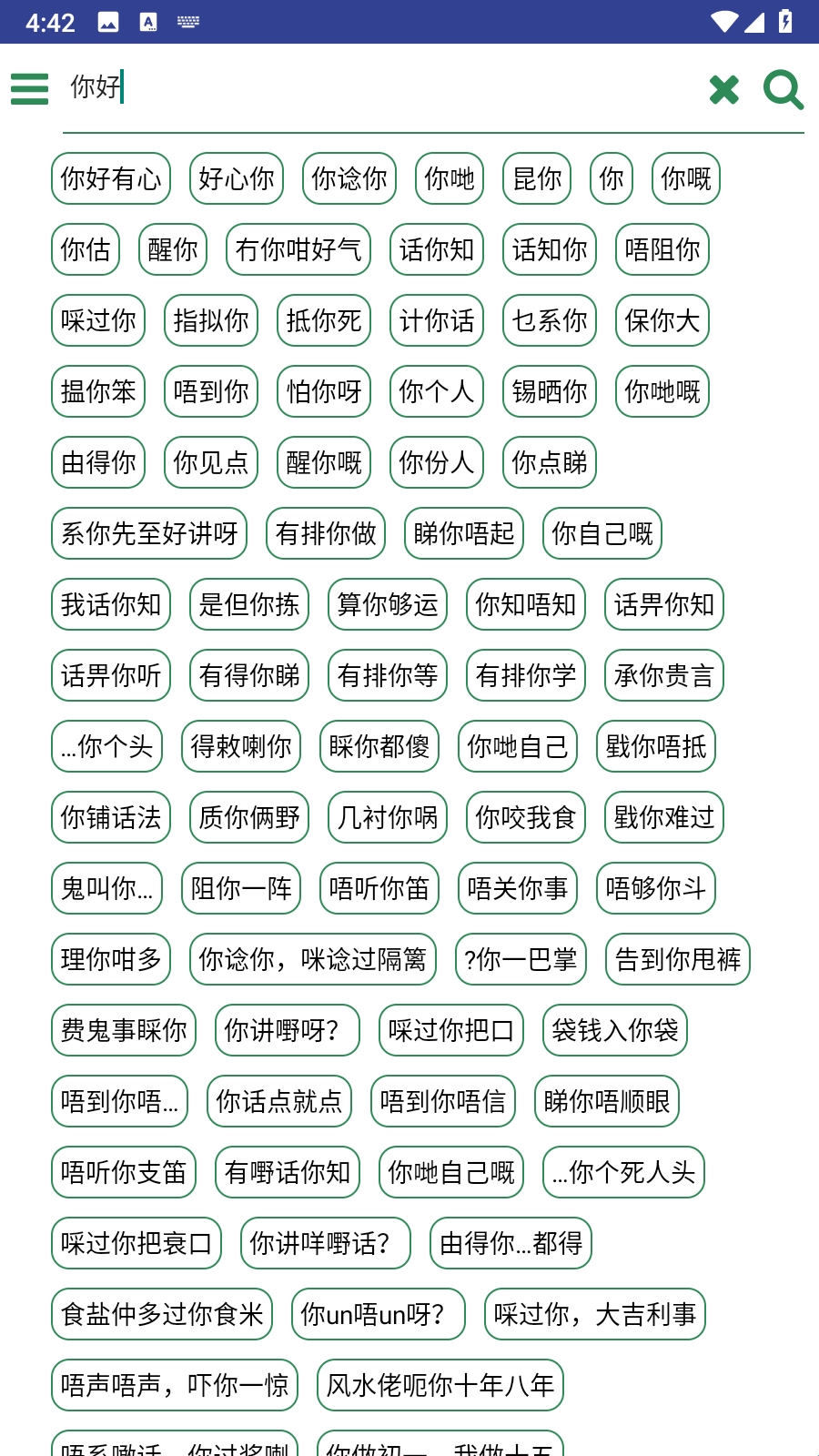
Task: Tap the magnifier search icon
Action: pos(783,89)
